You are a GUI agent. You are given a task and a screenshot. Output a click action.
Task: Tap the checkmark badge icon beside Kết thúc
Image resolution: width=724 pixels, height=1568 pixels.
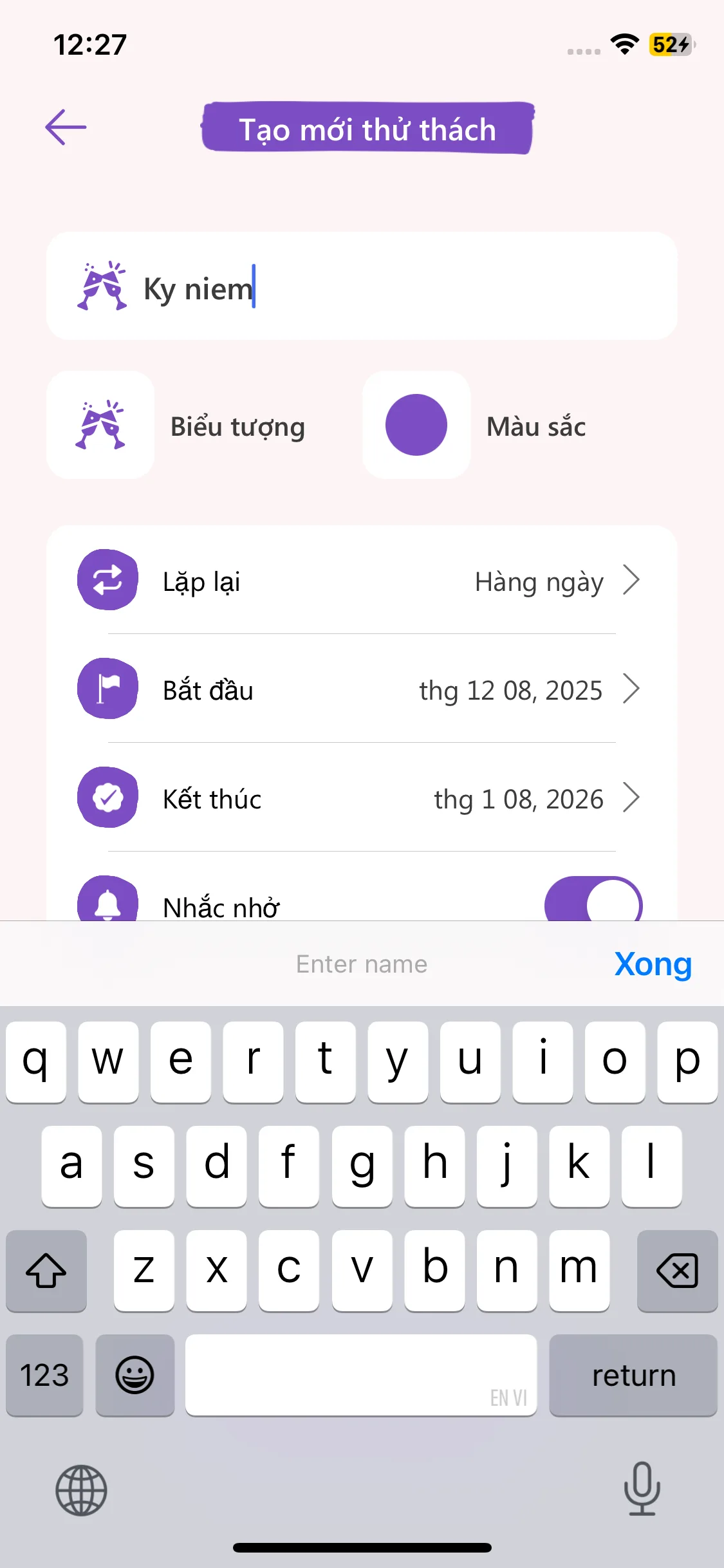tap(107, 798)
